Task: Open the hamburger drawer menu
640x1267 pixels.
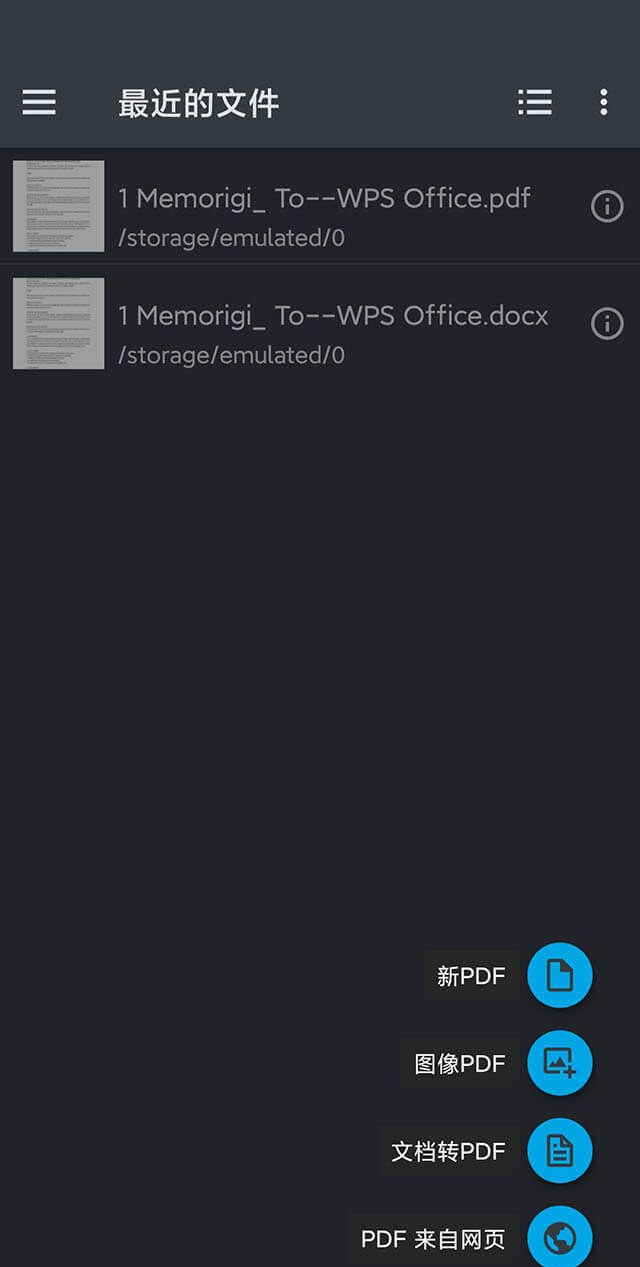Action: [39, 102]
